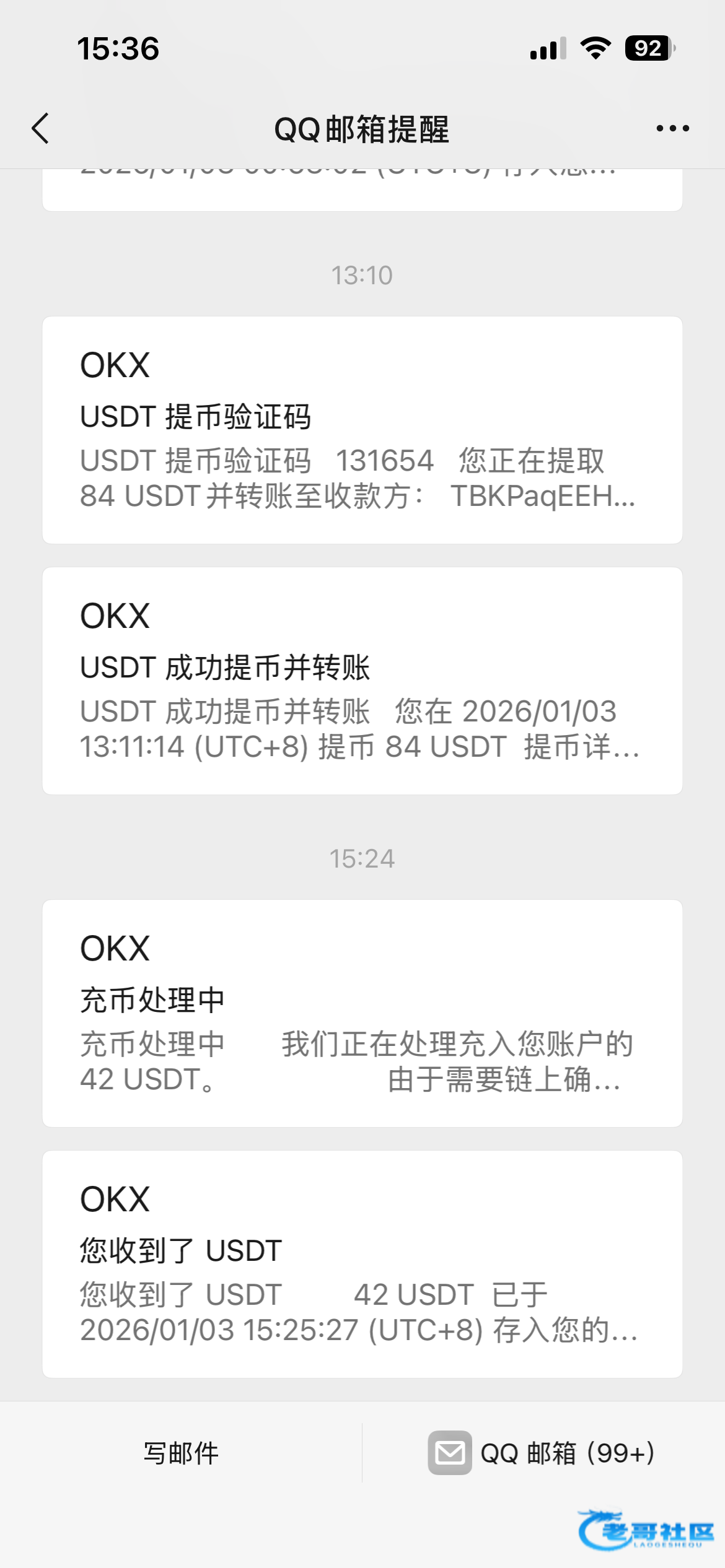The image size is (725, 1568).
Task: Go back from QQ邮箱提醒
Action: [41, 129]
